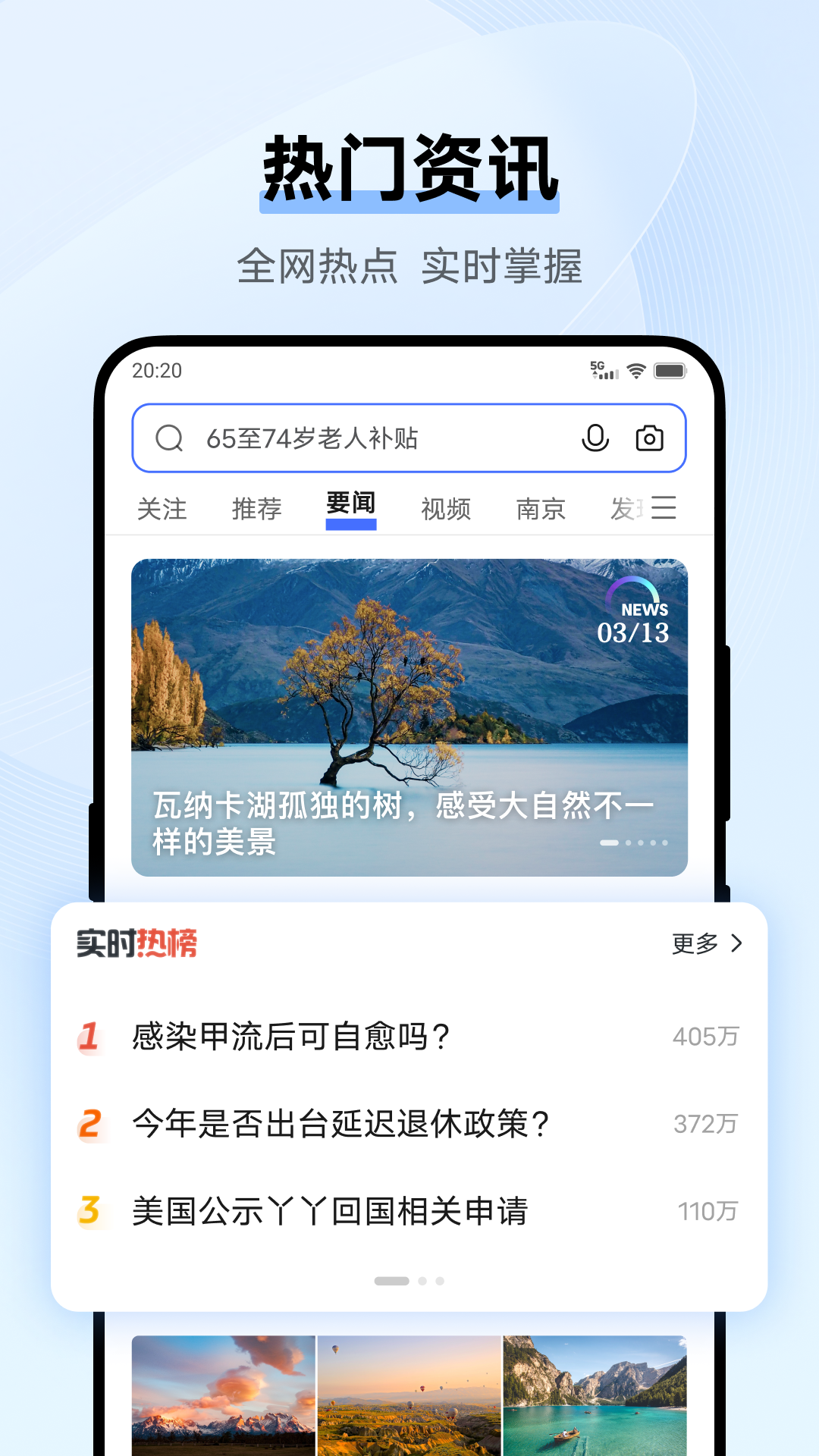Switch to the 视频 tab

click(x=447, y=509)
